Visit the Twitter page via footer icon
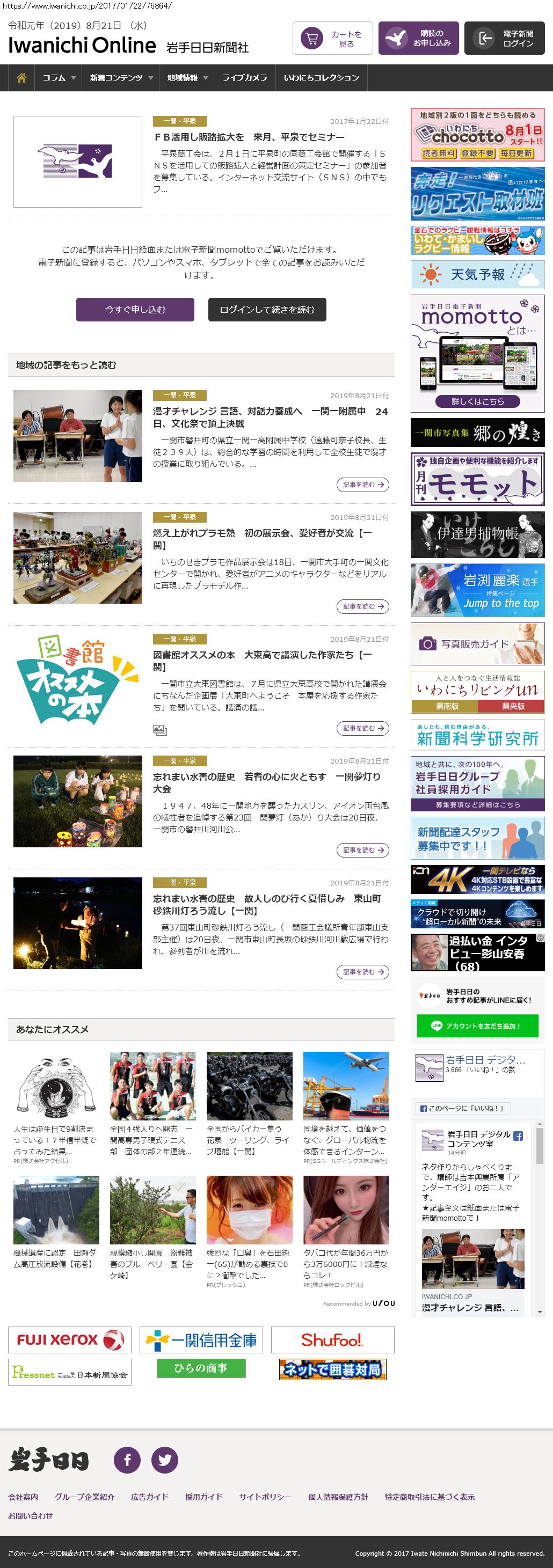 click(x=164, y=1459)
